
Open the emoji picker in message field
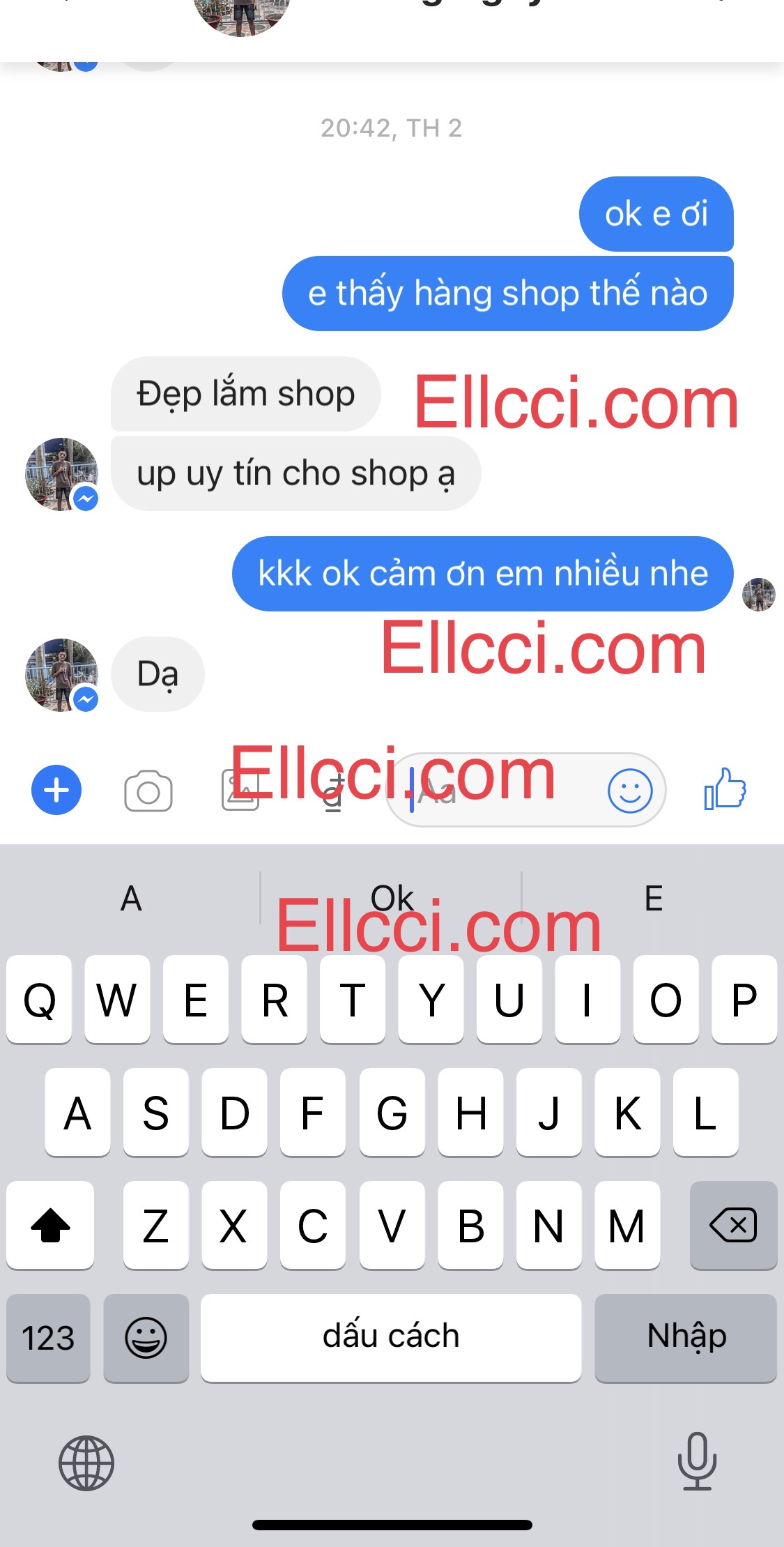tap(630, 791)
